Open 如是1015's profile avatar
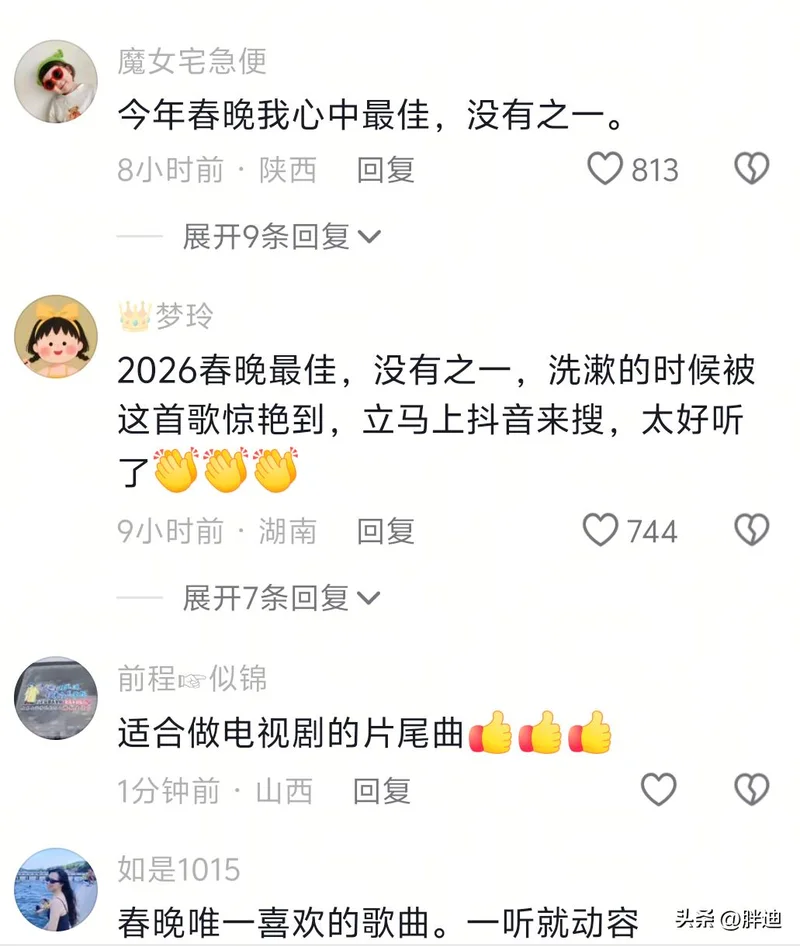Viewport: 800px width, 947px height. (56, 890)
